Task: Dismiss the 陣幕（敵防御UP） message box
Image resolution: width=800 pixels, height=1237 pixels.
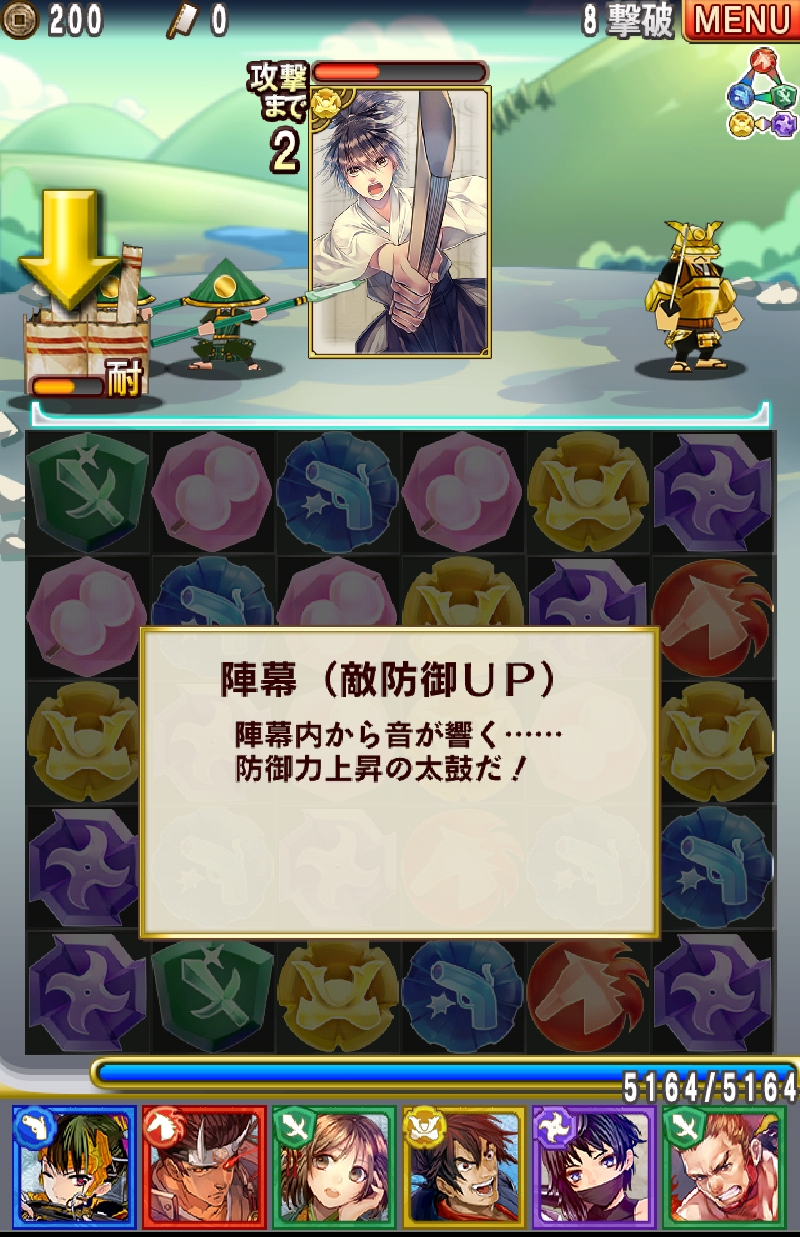Action: tap(399, 781)
